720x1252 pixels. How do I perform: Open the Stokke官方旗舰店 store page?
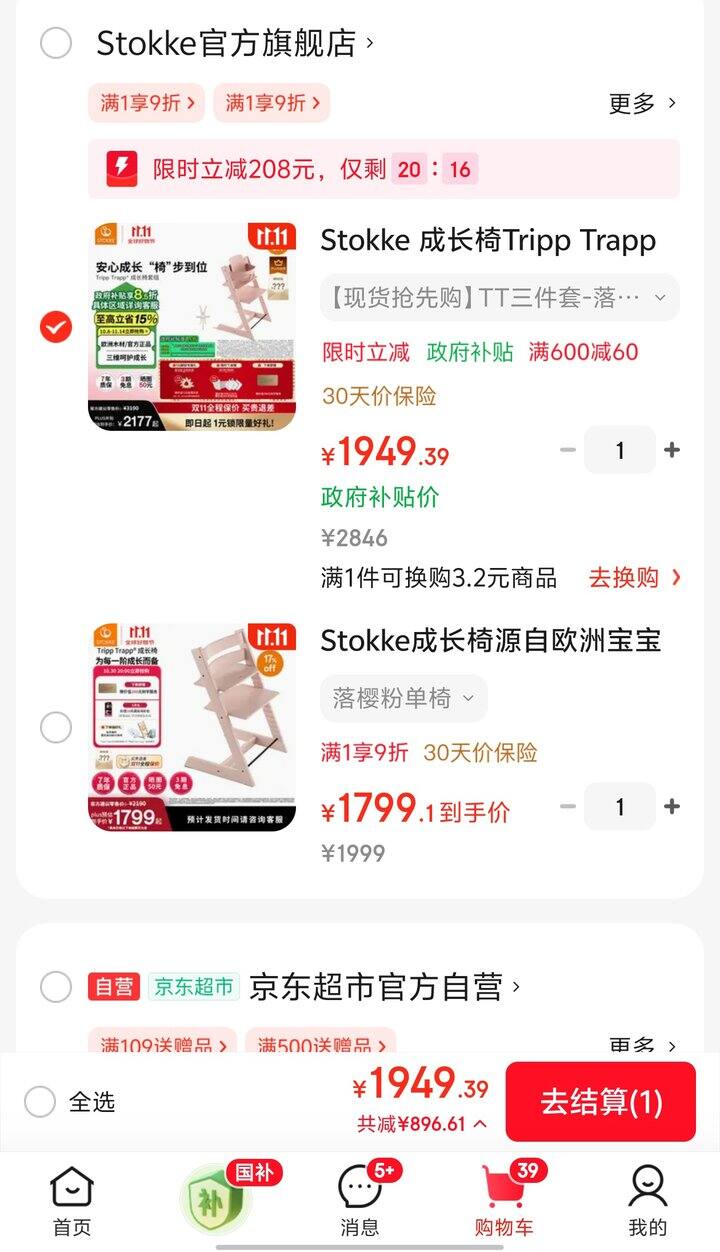point(232,43)
